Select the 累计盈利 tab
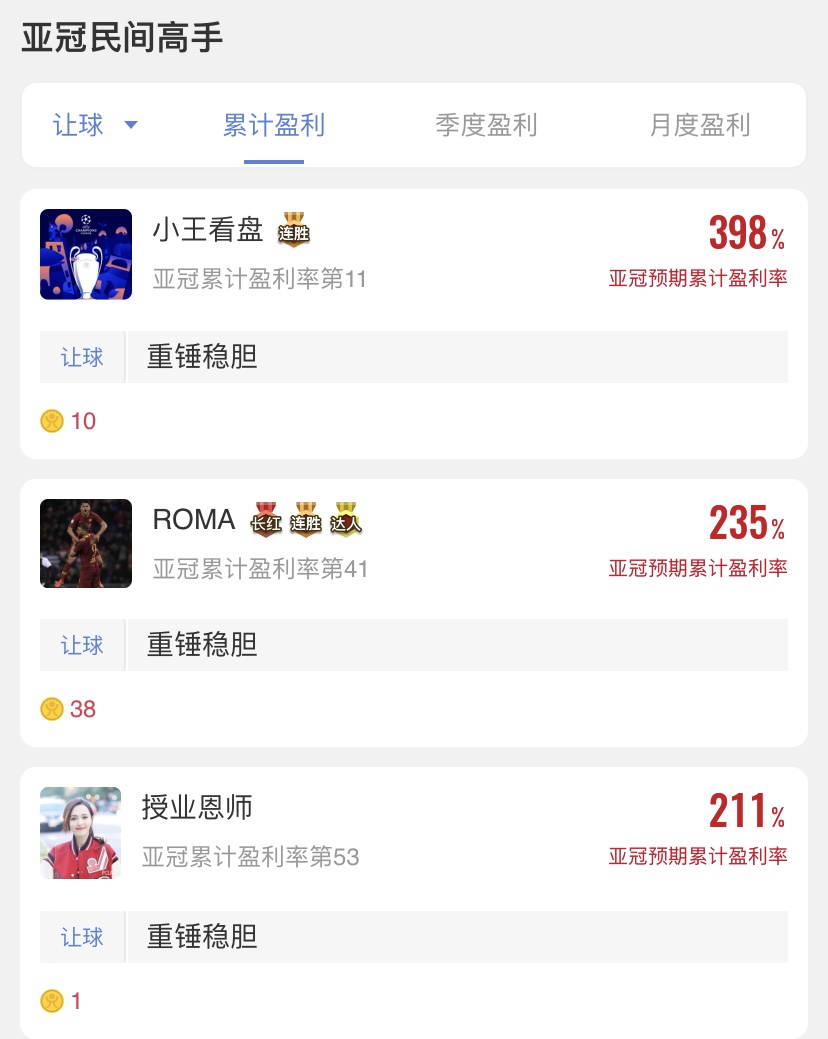828x1039 pixels. [274, 125]
